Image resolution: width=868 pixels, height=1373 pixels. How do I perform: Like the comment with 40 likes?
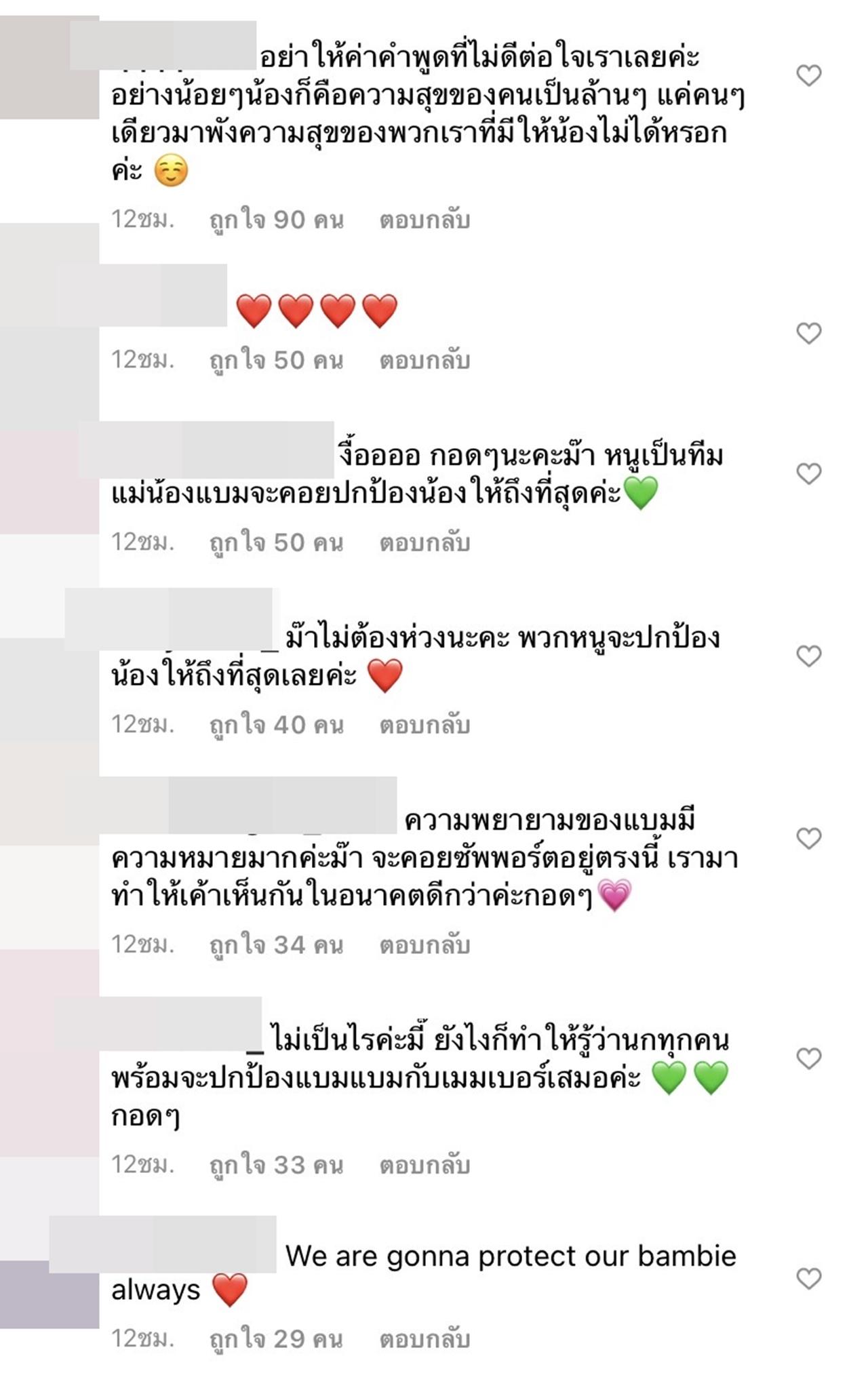click(808, 656)
